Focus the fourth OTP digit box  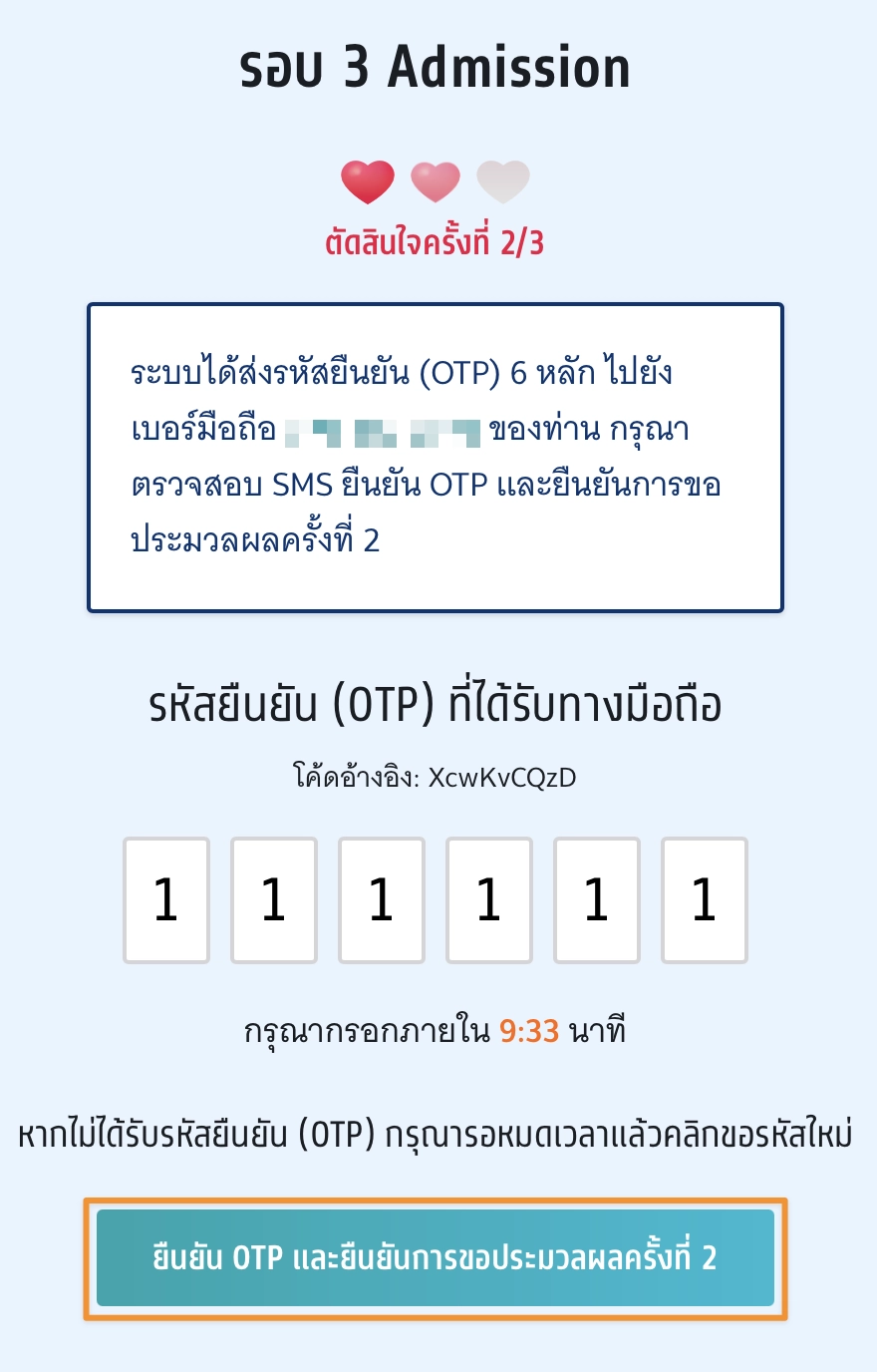coord(489,900)
